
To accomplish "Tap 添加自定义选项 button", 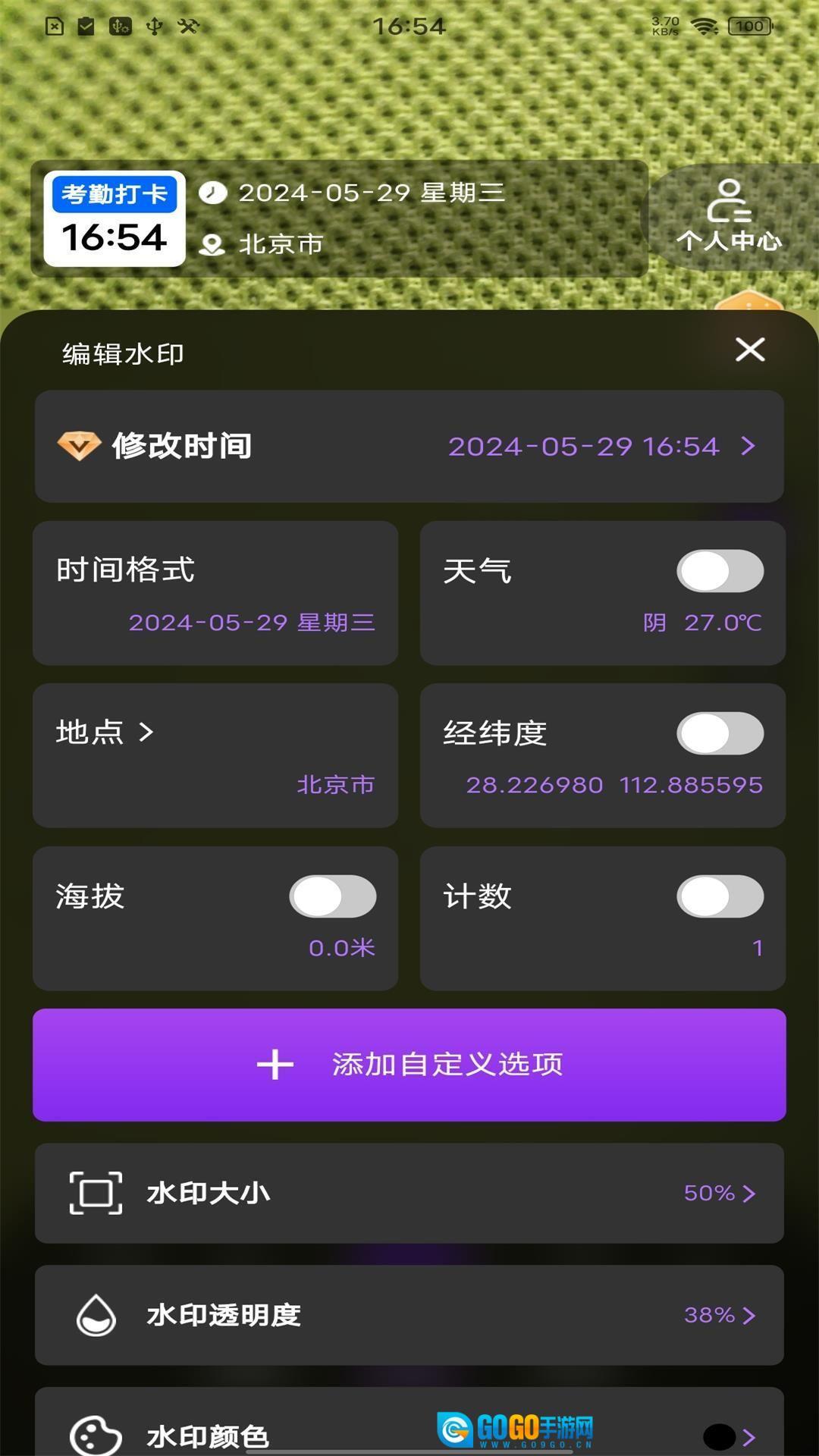I will click(x=409, y=1065).
